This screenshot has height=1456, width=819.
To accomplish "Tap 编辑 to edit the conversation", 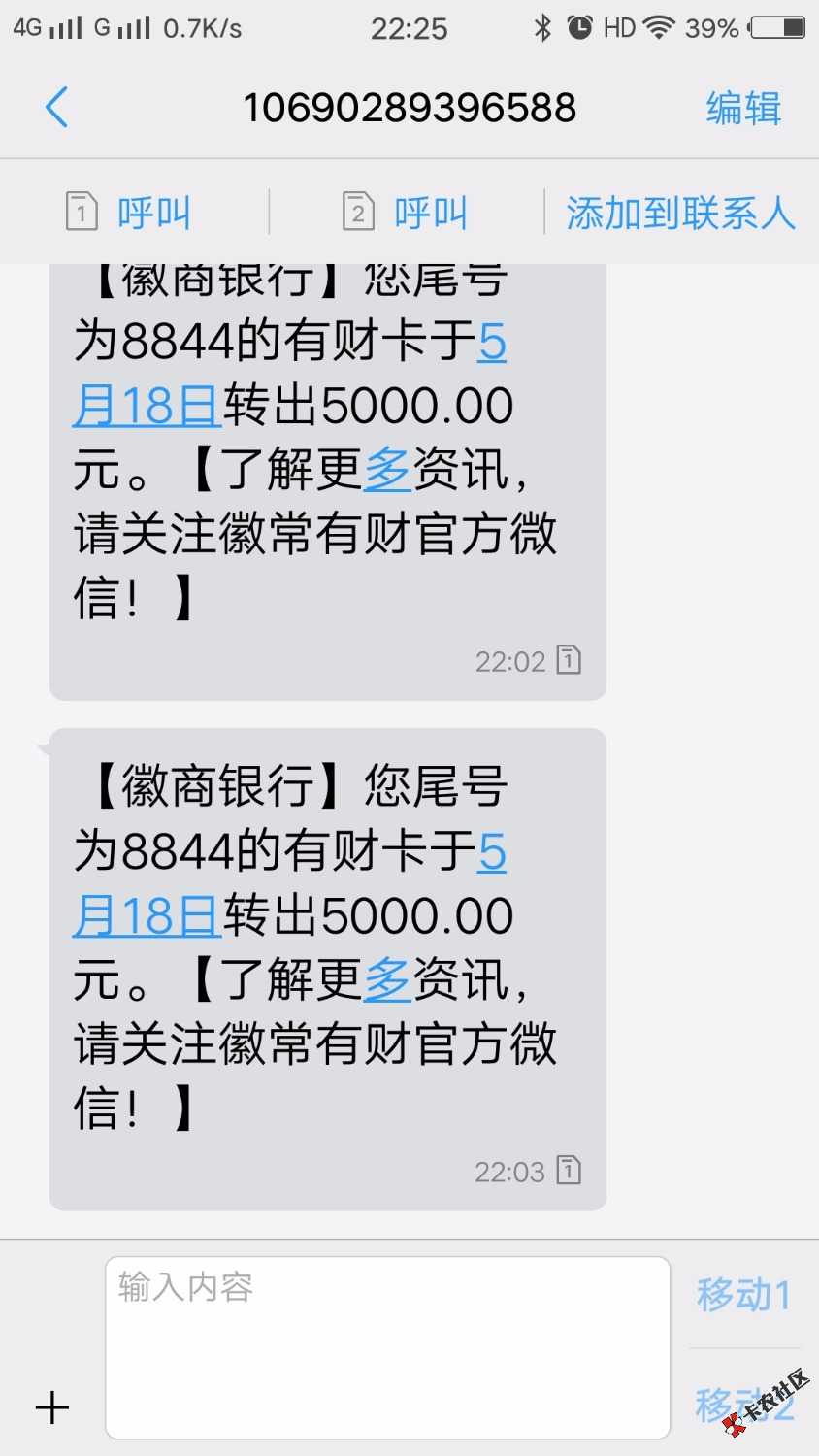I will click(x=743, y=108).
